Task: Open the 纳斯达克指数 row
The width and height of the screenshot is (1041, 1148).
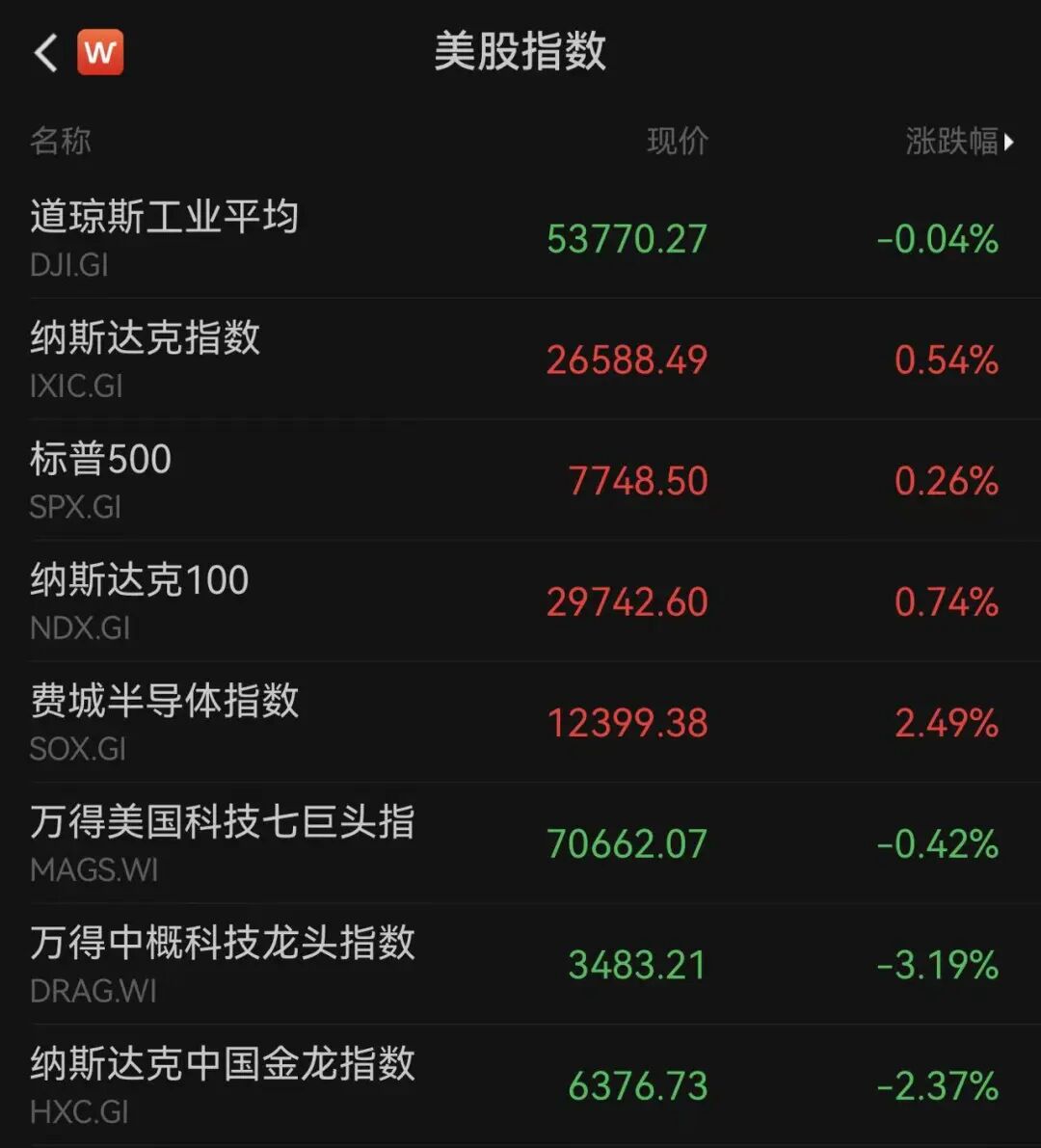Action: tap(520, 359)
